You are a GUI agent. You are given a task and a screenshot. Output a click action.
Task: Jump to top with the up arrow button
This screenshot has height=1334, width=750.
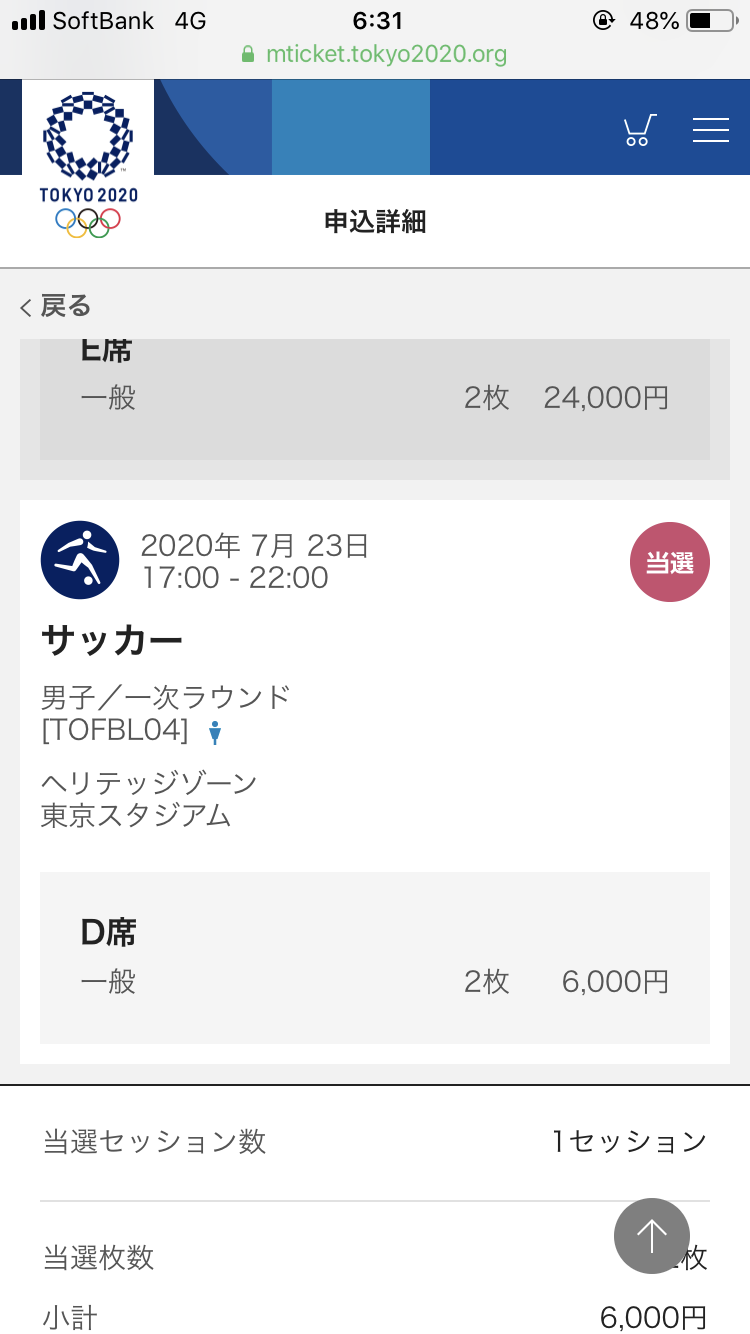(x=652, y=1236)
